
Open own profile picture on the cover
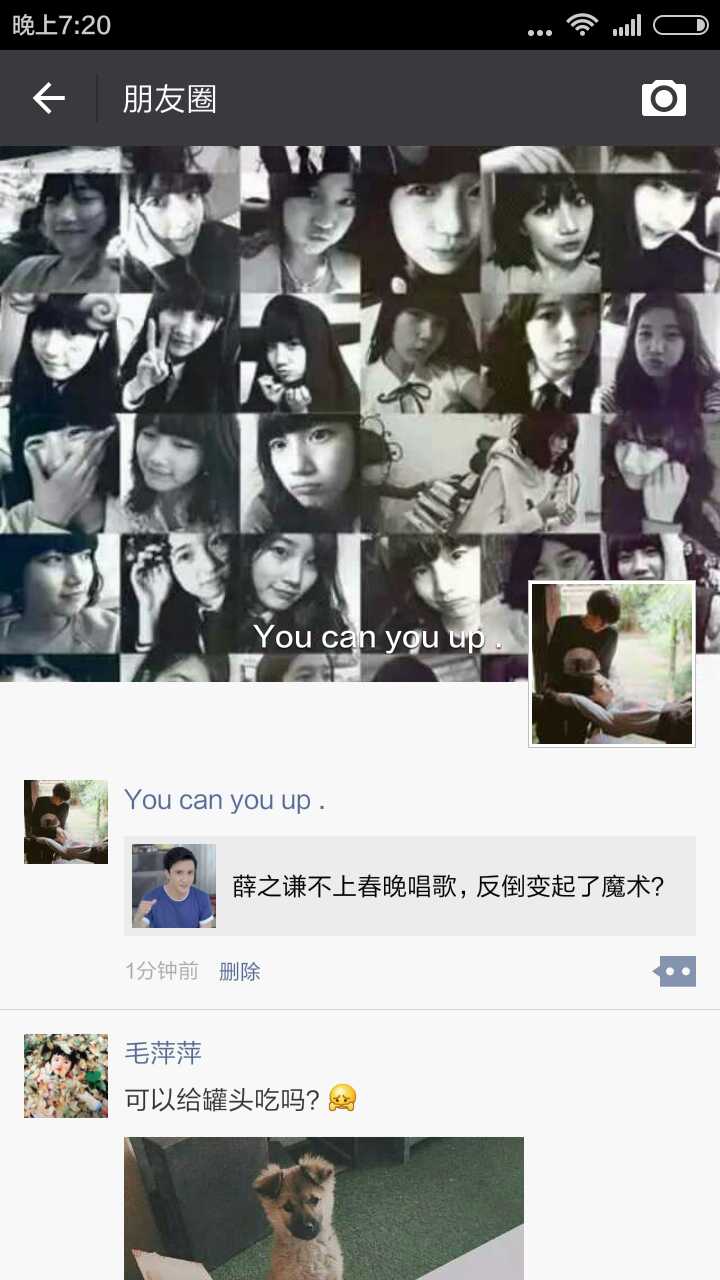pyautogui.click(x=612, y=664)
